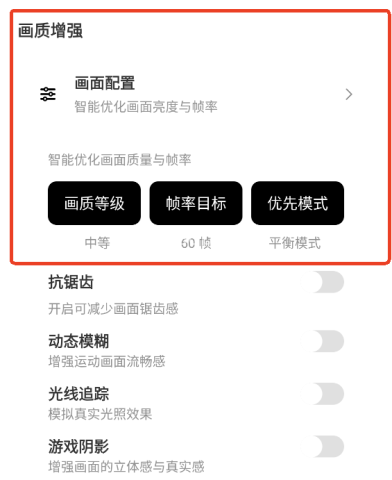
Task: Open the 画面配置 settings row
Action: [x=197, y=95]
